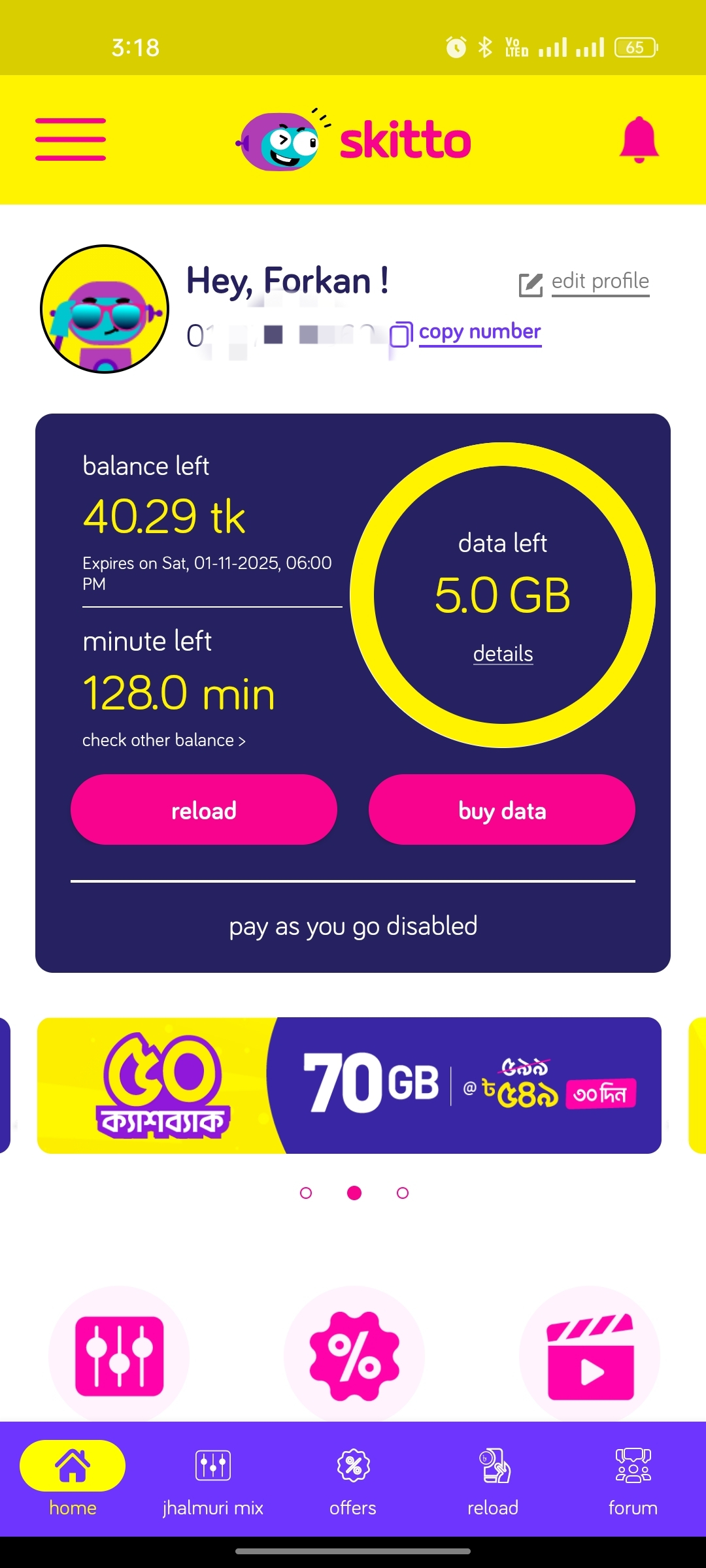706x1568 pixels.
Task: Tap the buy data button
Action: pos(502,810)
